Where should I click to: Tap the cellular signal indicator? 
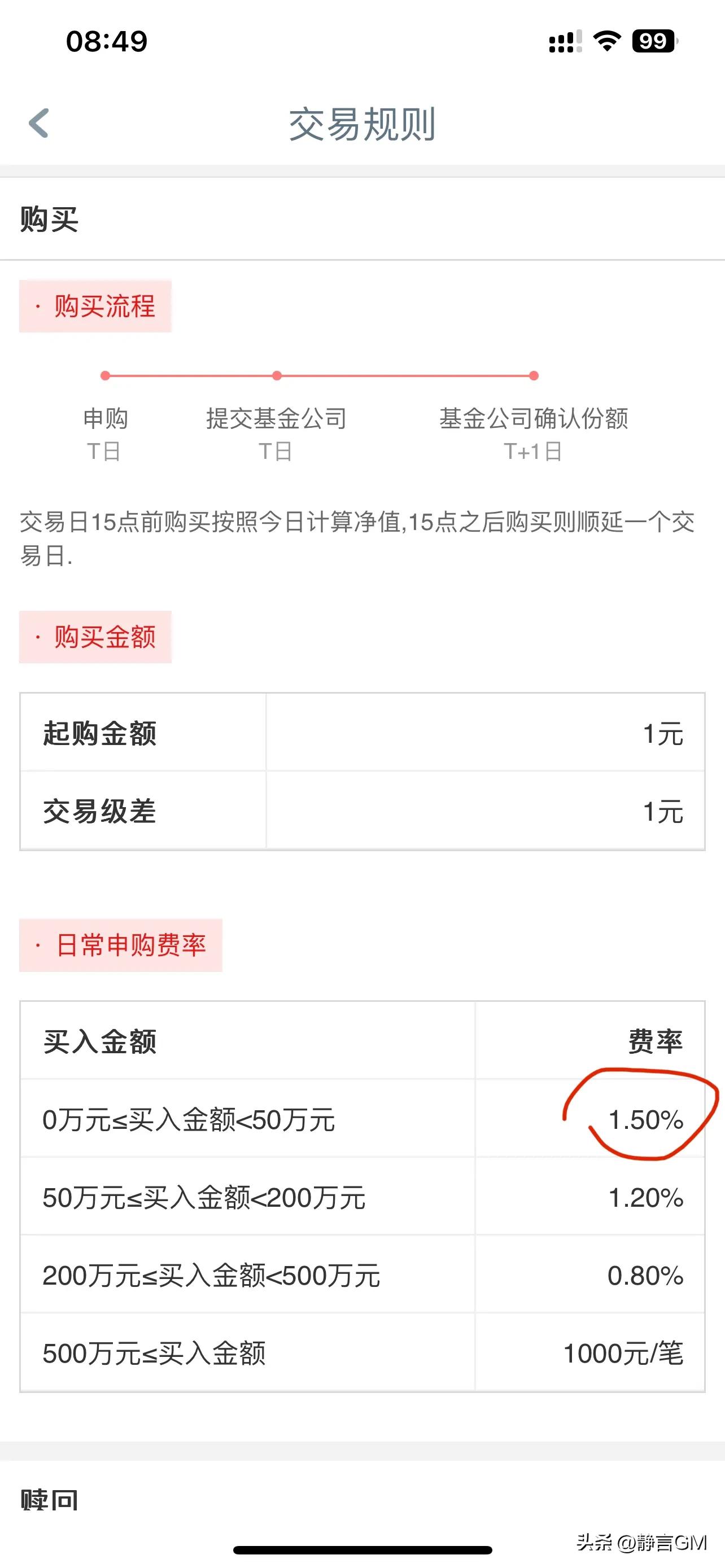click(566, 40)
